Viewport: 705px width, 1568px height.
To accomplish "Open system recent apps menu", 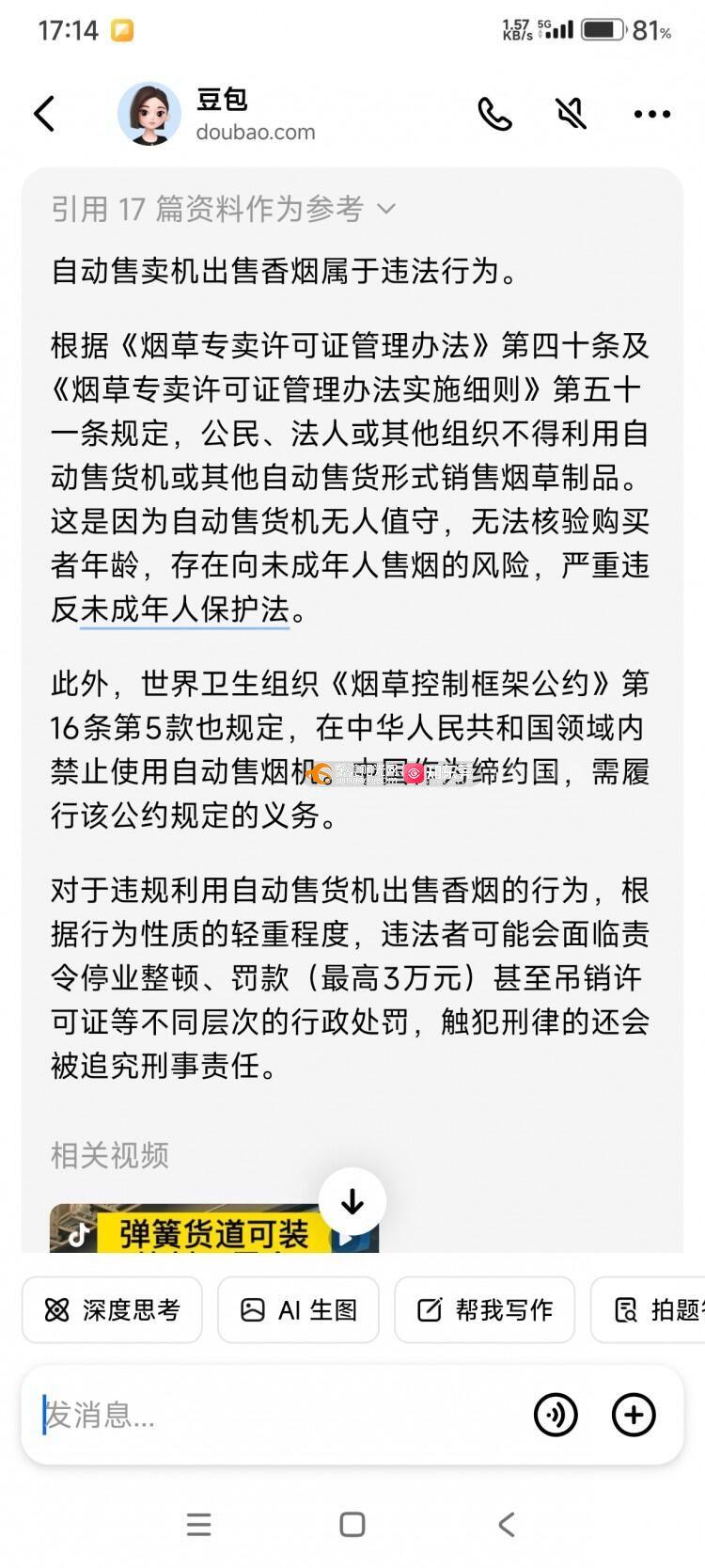I will pyautogui.click(x=198, y=1524).
